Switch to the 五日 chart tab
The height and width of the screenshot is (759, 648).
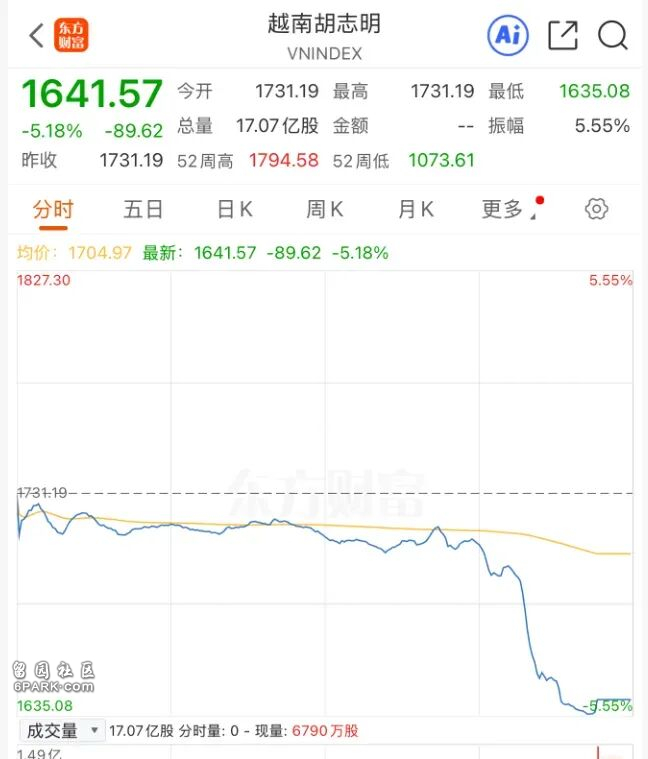pos(143,209)
